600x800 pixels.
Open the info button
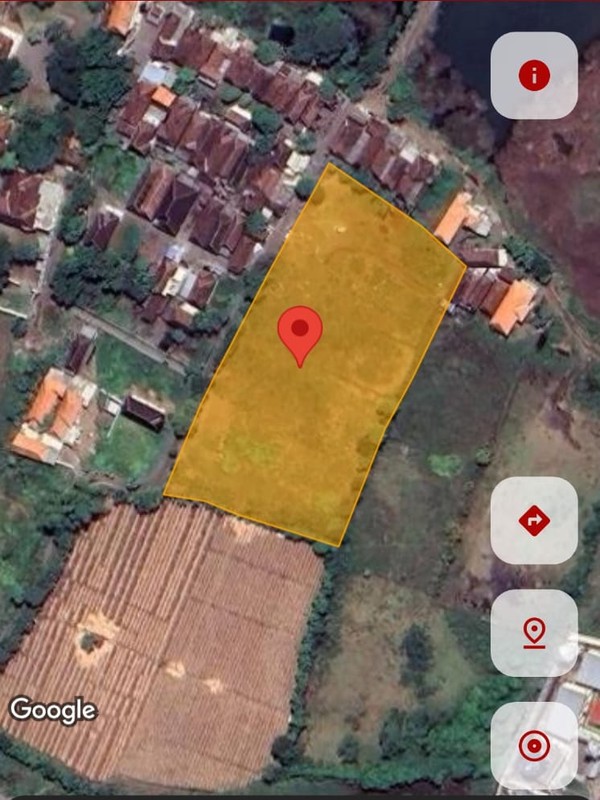pyautogui.click(x=534, y=75)
